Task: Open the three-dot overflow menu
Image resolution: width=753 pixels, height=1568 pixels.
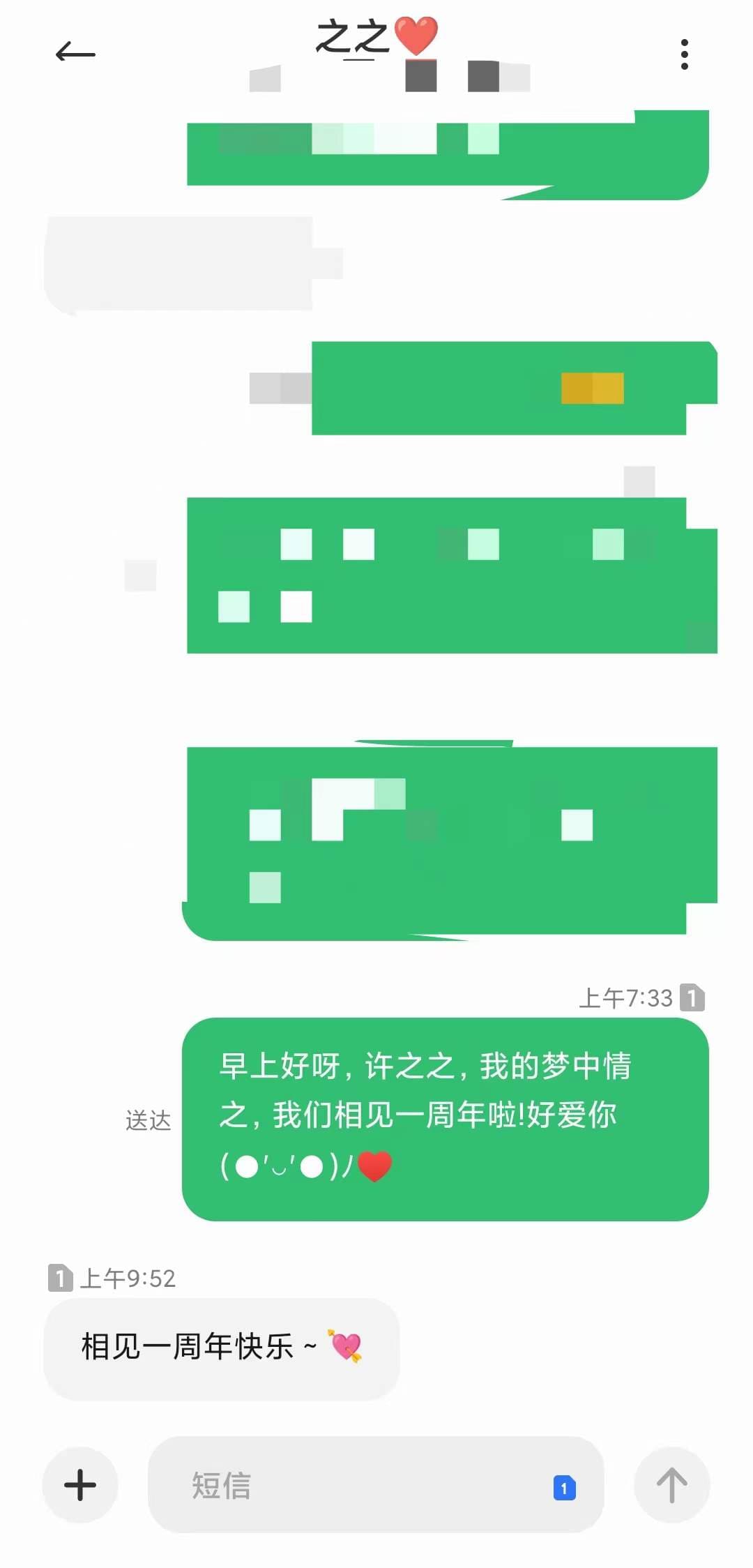Action: click(684, 54)
